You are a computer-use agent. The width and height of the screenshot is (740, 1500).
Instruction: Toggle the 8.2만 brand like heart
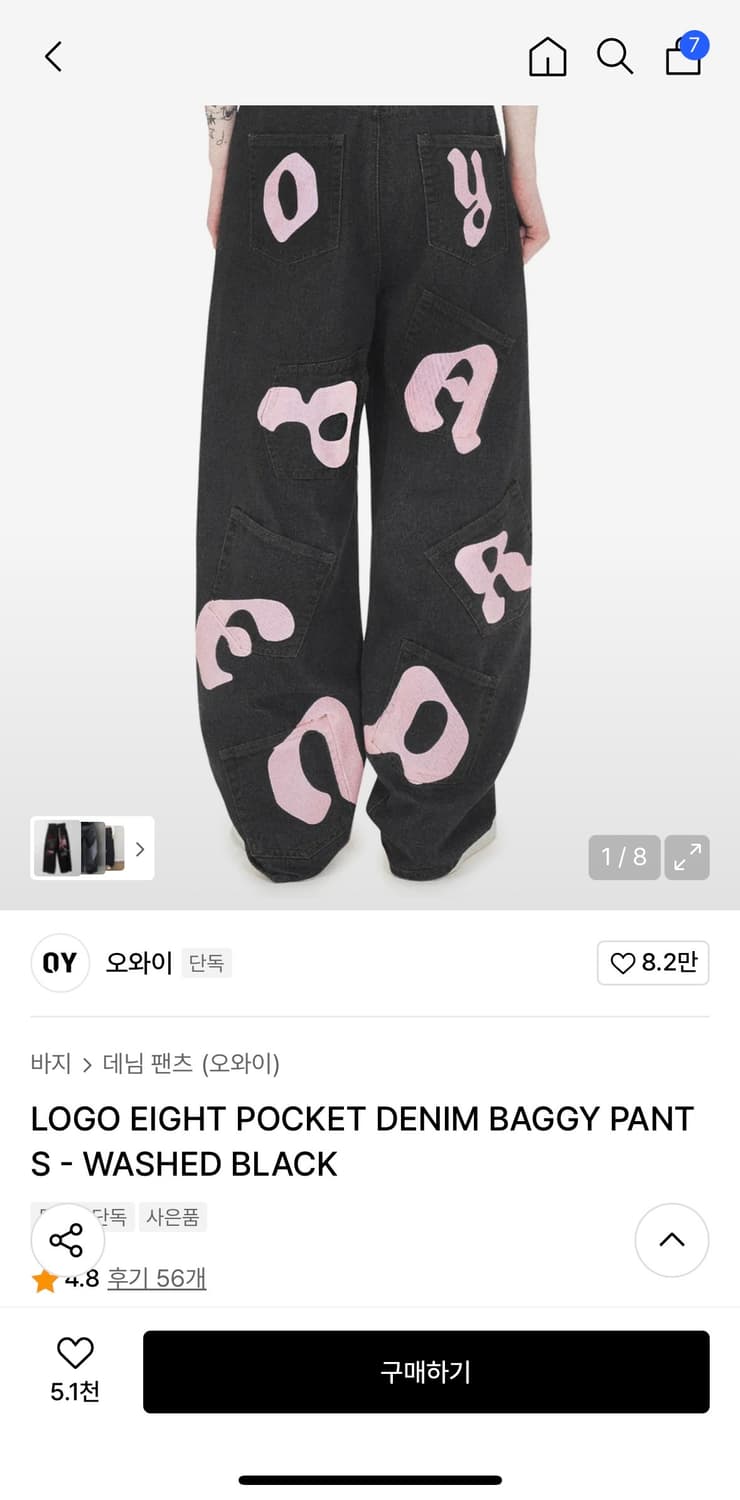click(x=653, y=963)
